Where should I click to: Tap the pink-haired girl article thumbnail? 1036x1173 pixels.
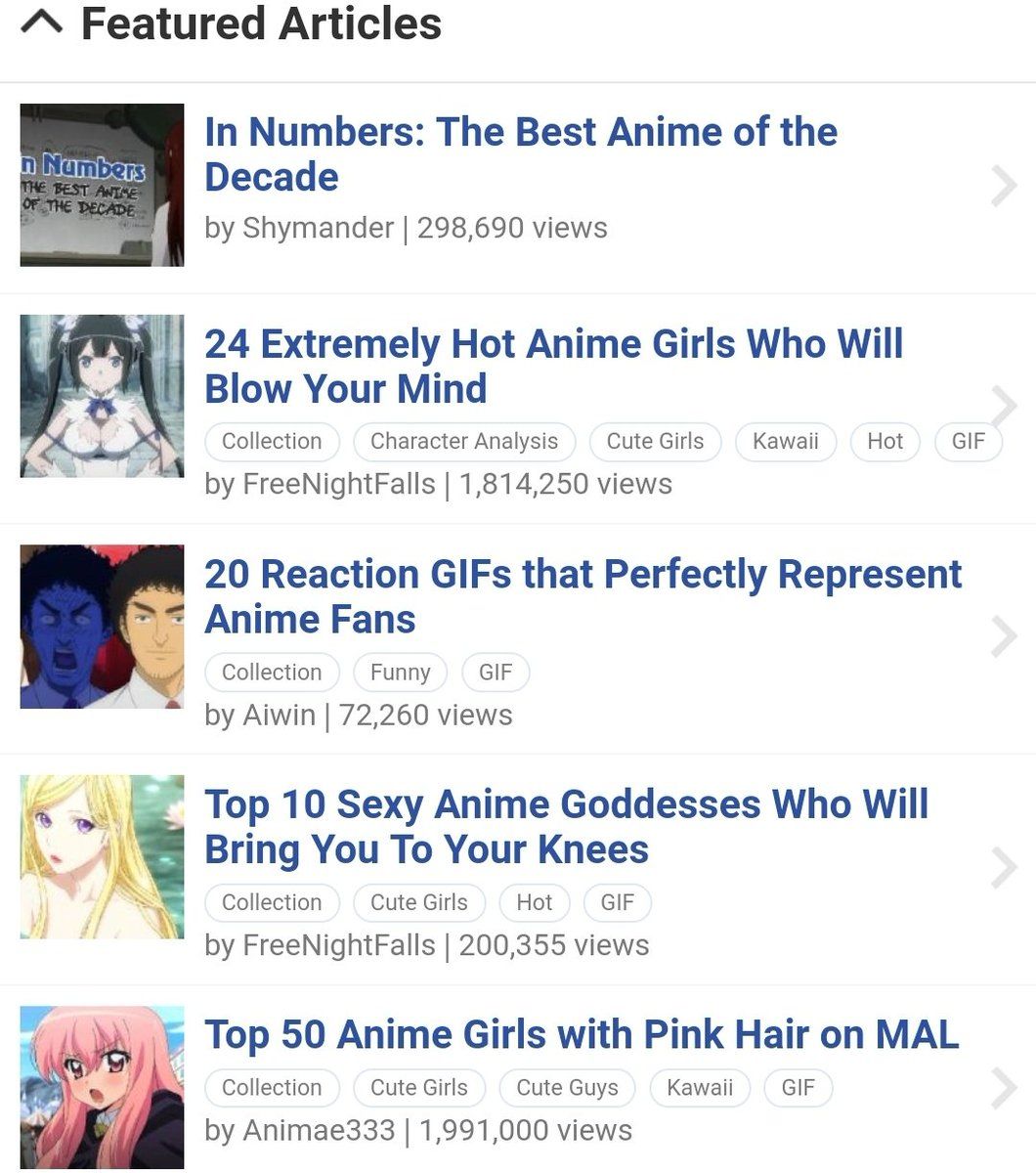(x=102, y=1087)
